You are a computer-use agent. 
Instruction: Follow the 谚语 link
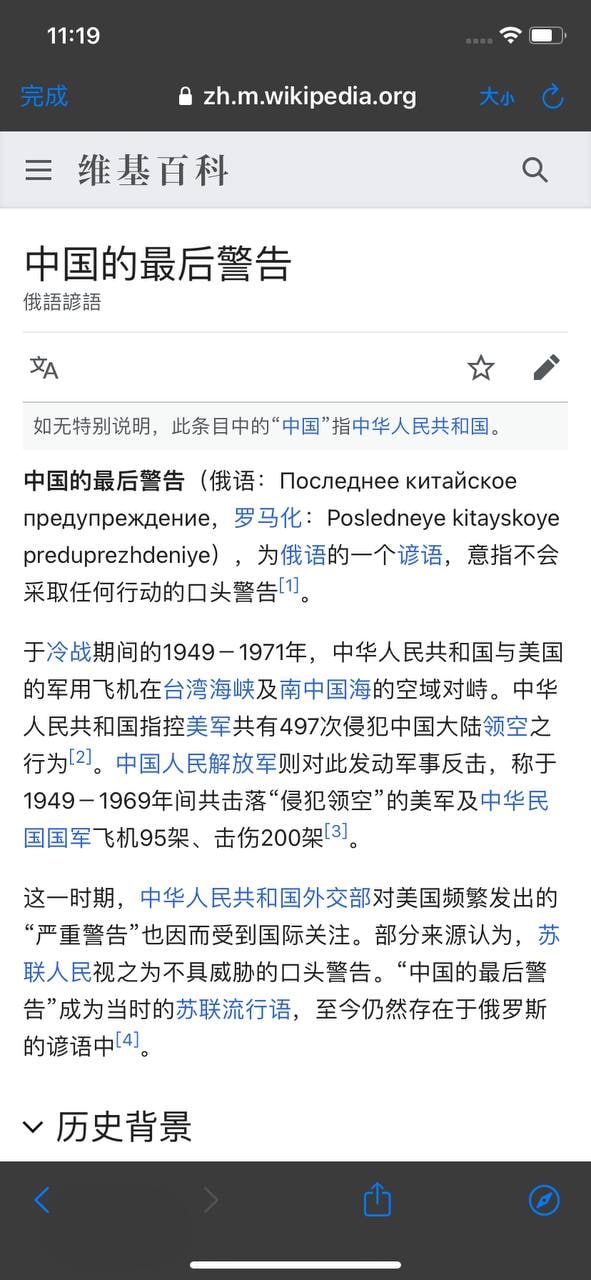pos(420,555)
